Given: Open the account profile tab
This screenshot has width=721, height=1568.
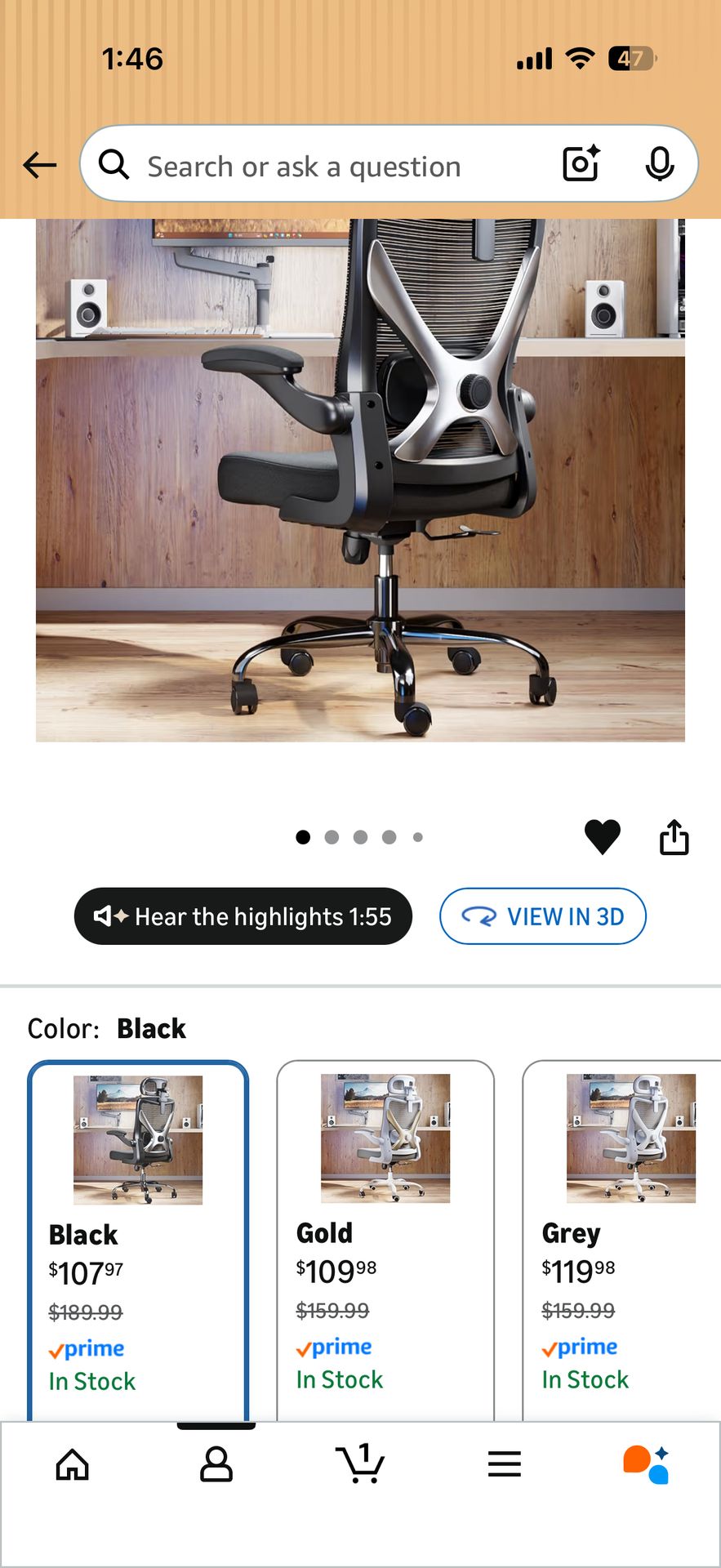Looking at the screenshot, I should tap(216, 1464).
